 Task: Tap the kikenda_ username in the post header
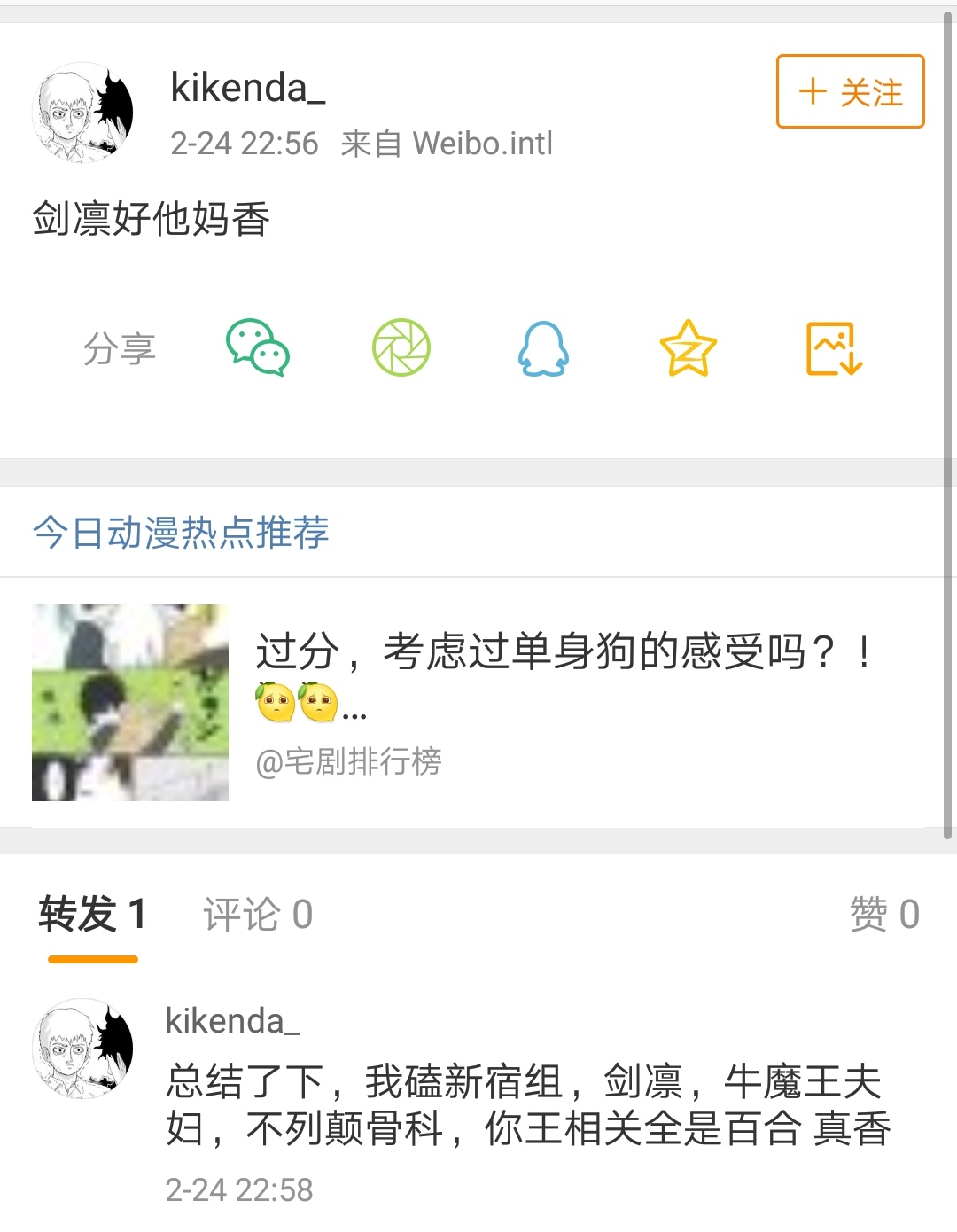click(248, 88)
